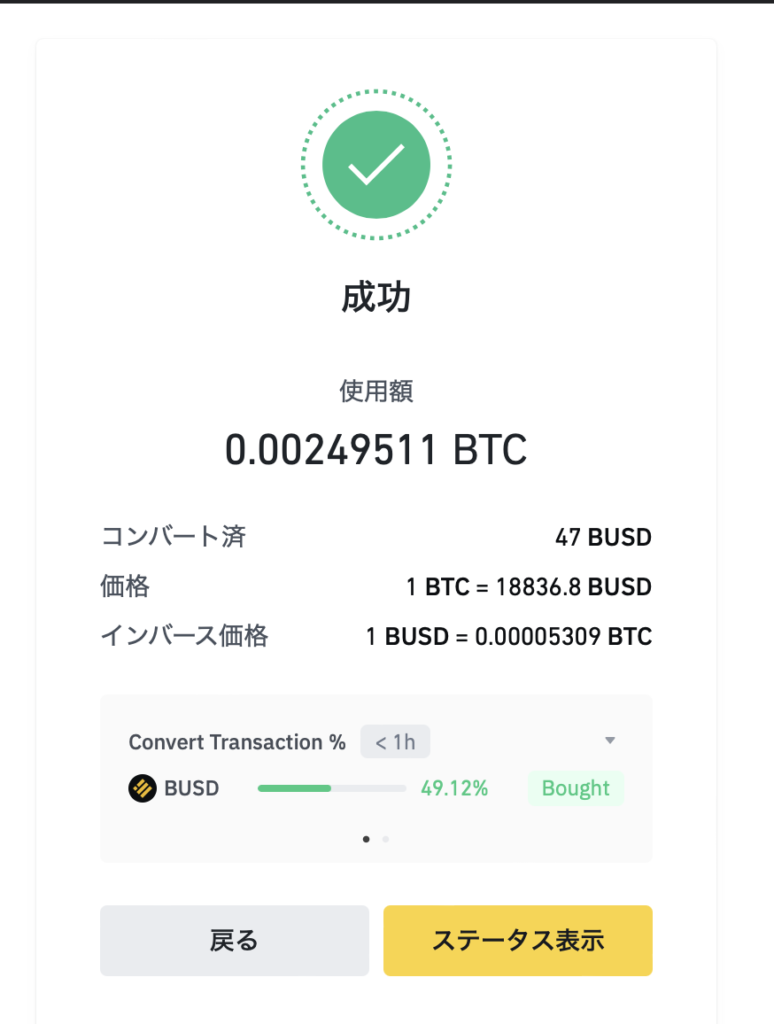Click the BUSD coin icon

click(143, 788)
